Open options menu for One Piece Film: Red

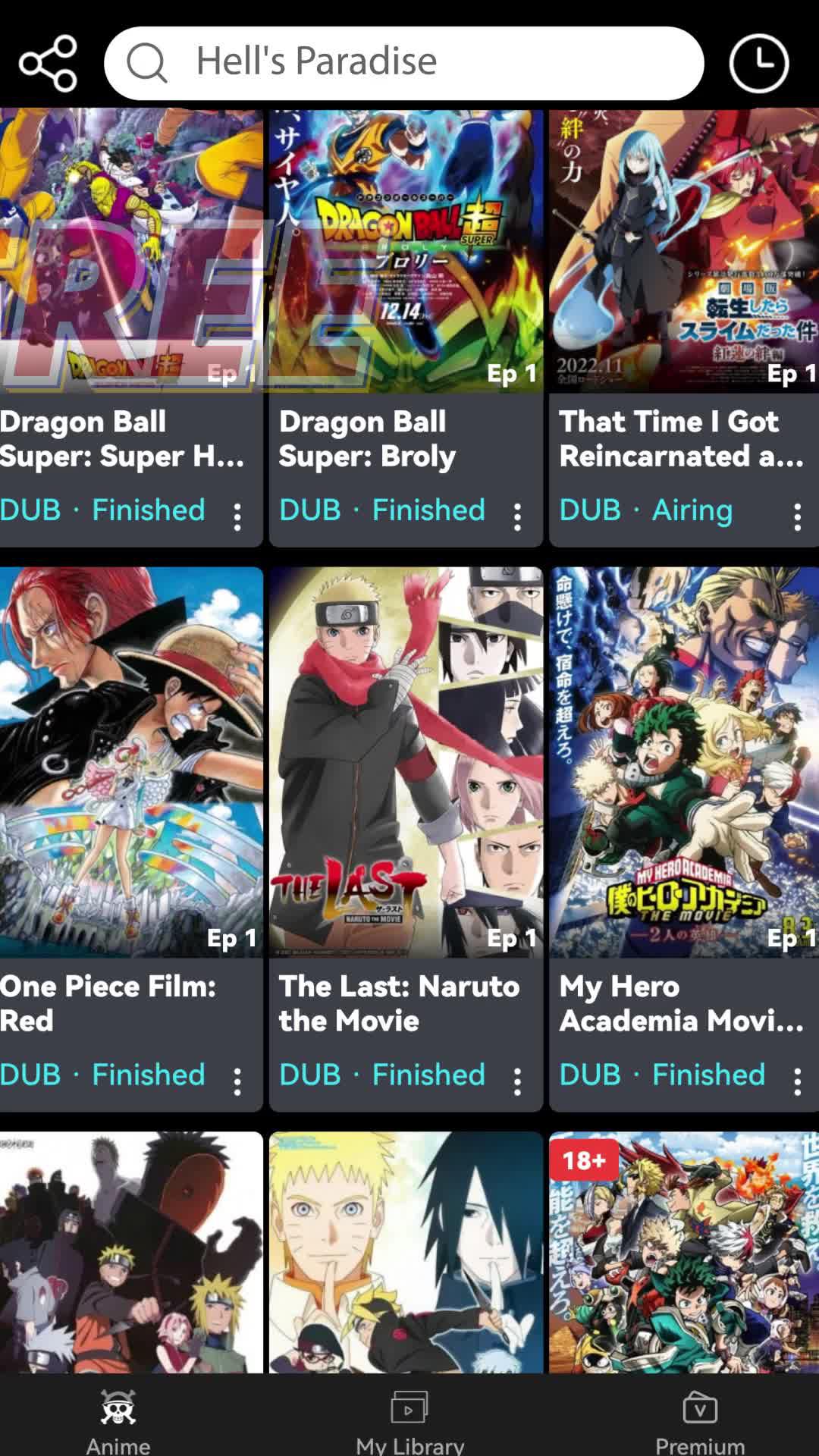tap(237, 1082)
